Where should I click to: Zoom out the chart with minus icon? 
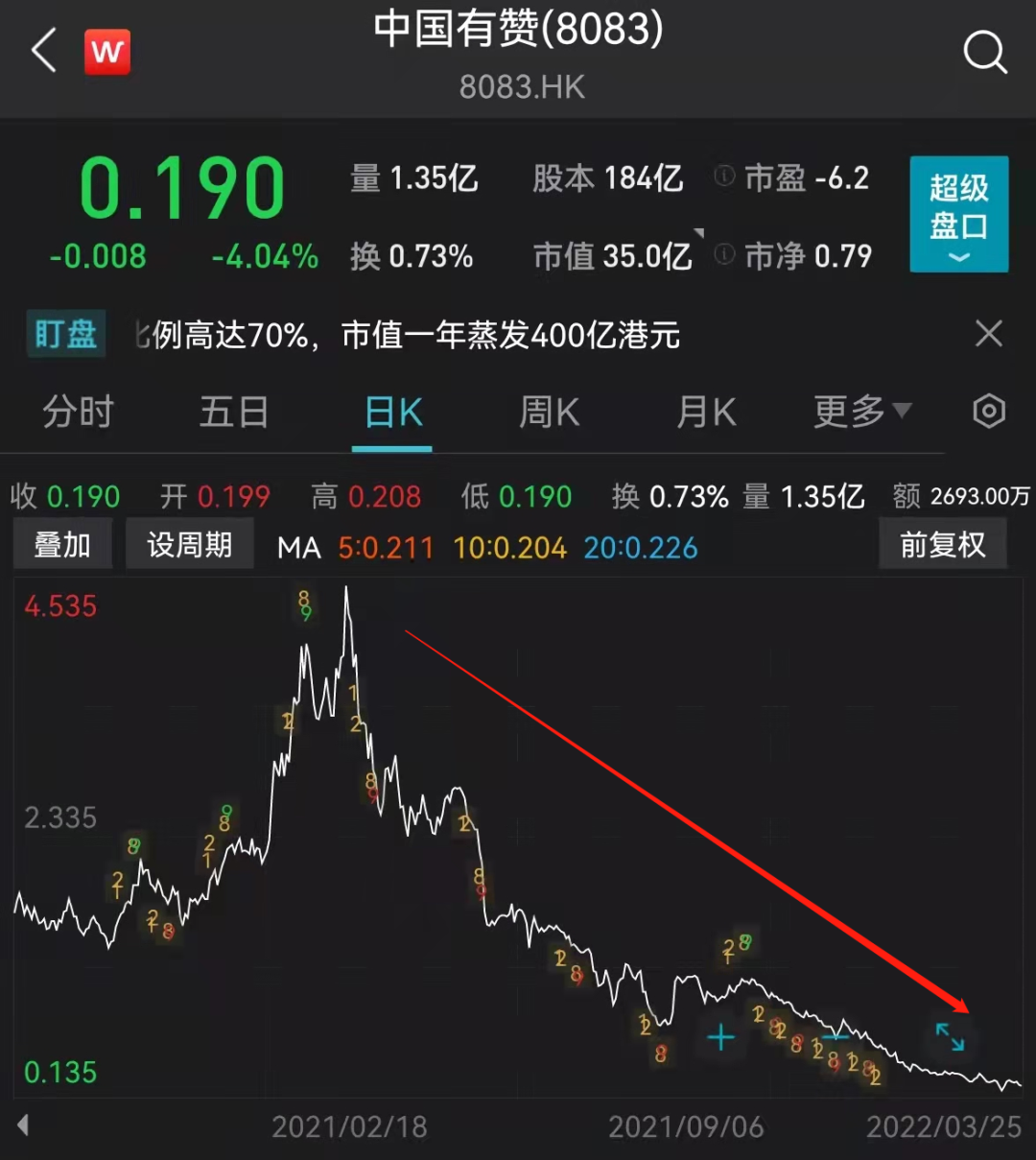(x=836, y=1036)
